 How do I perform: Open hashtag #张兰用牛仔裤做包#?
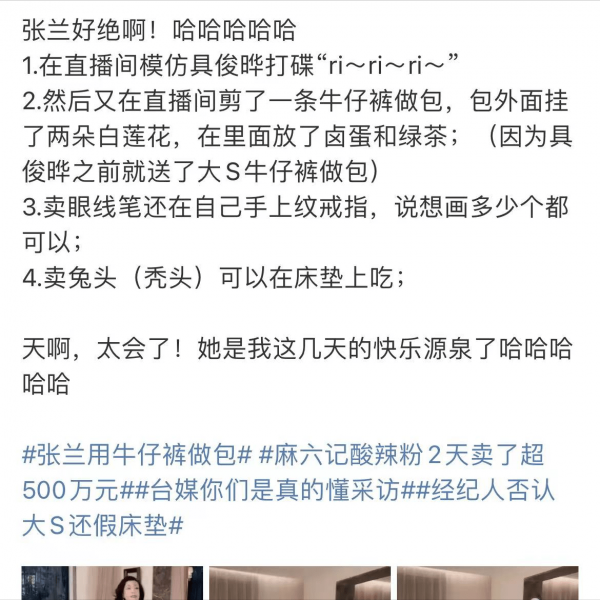coord(136,456)
